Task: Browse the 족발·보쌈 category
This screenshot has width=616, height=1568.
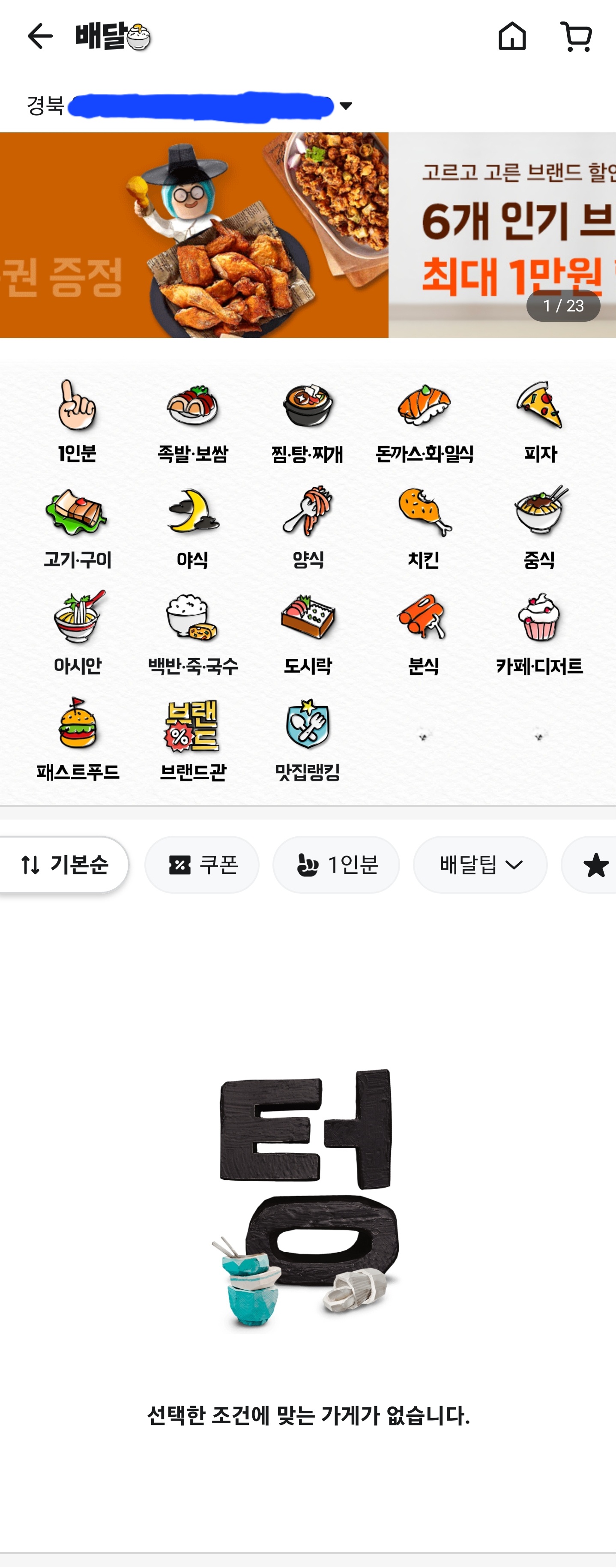Action: point(192,420)
